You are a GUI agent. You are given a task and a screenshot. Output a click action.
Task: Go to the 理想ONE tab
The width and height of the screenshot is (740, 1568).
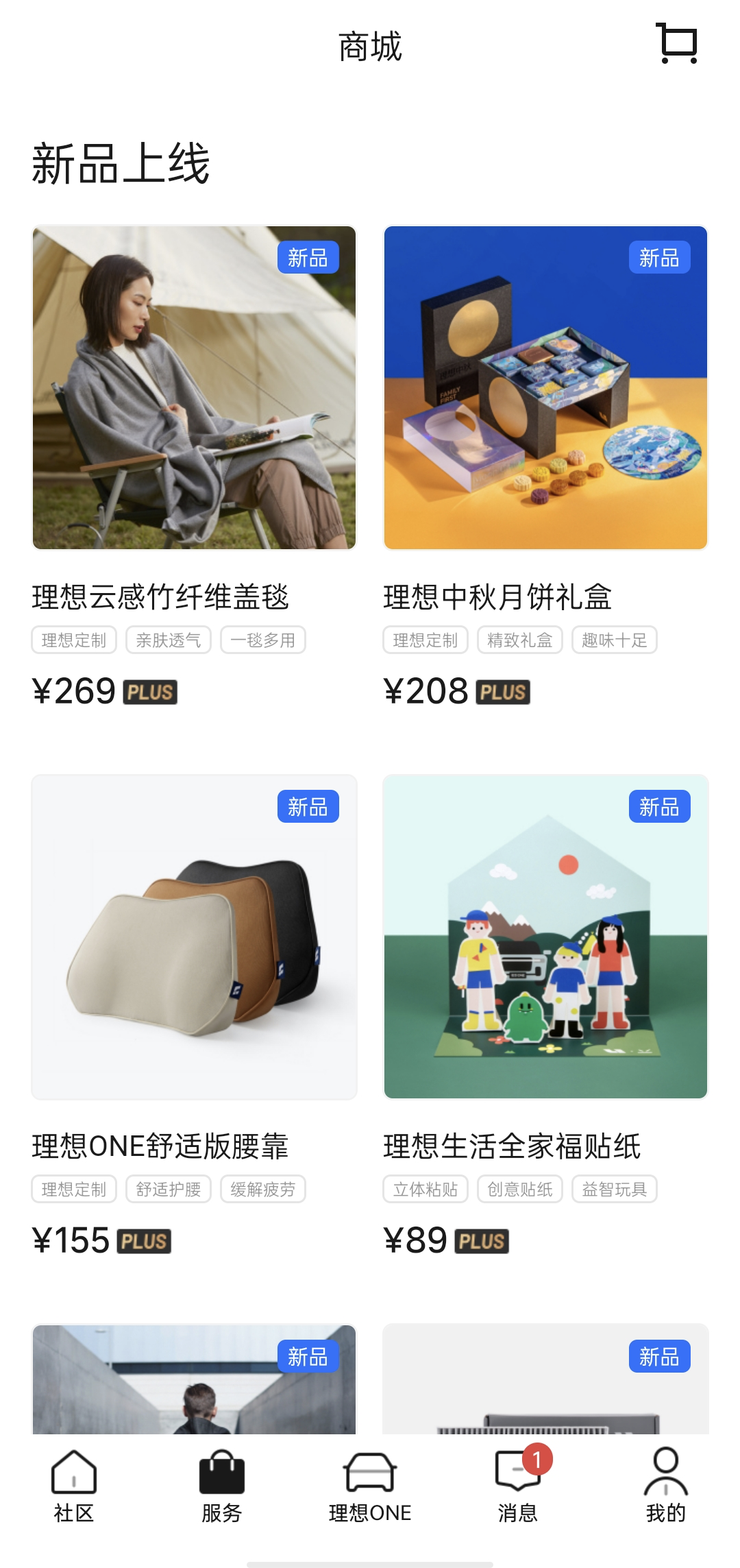click(x=370, y=1485)
